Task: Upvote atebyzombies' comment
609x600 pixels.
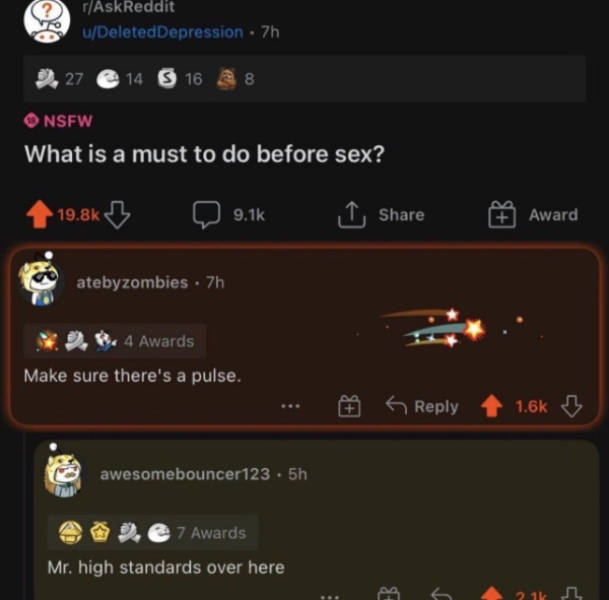Action: click(x=491, y=407)
